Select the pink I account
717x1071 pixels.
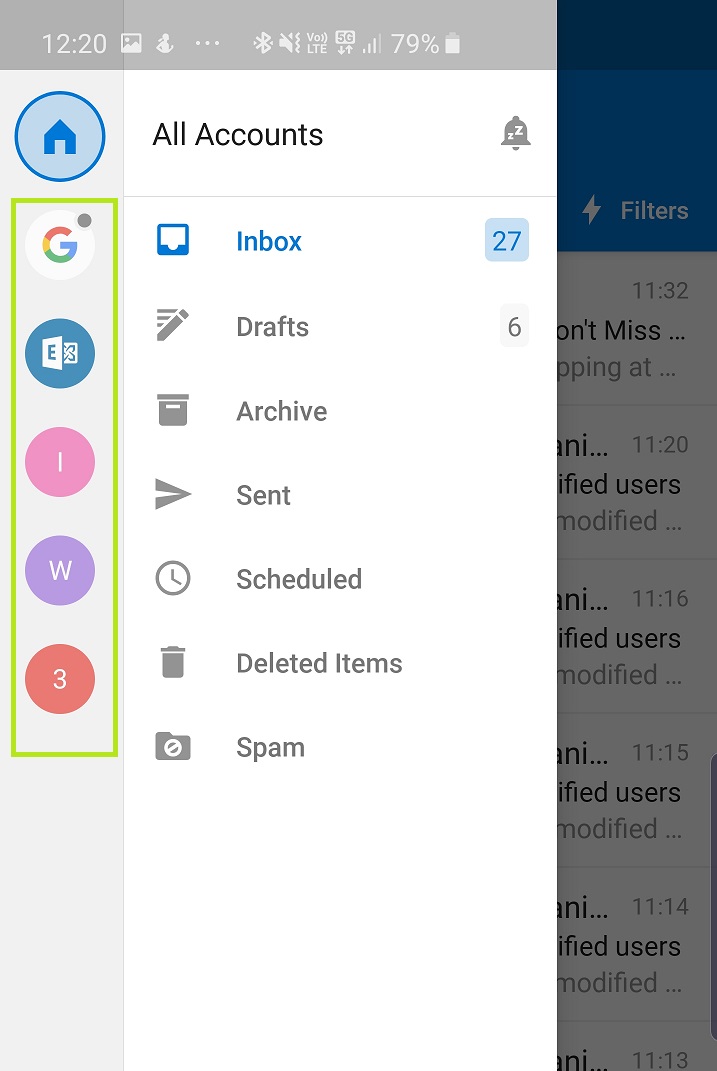(x=60, y=462)
